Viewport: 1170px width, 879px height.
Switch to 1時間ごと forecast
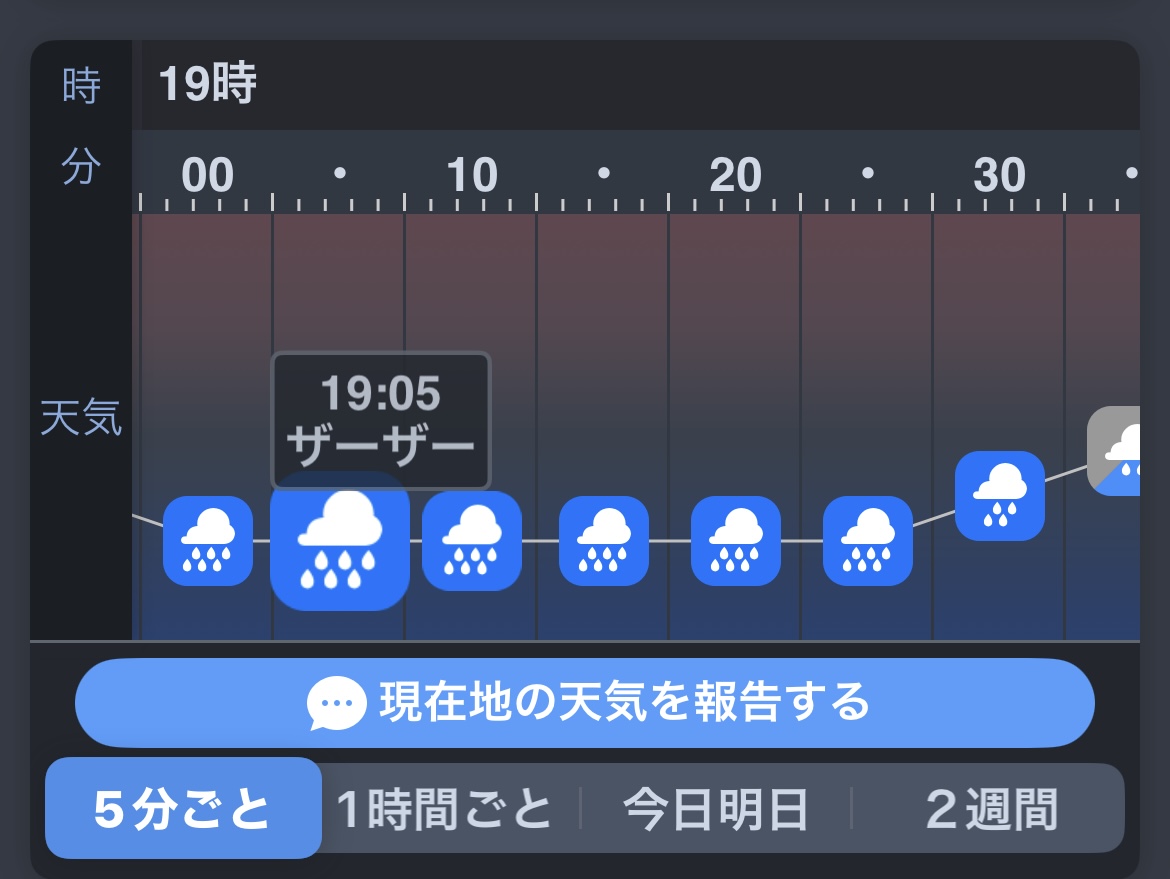coord(445,809)
